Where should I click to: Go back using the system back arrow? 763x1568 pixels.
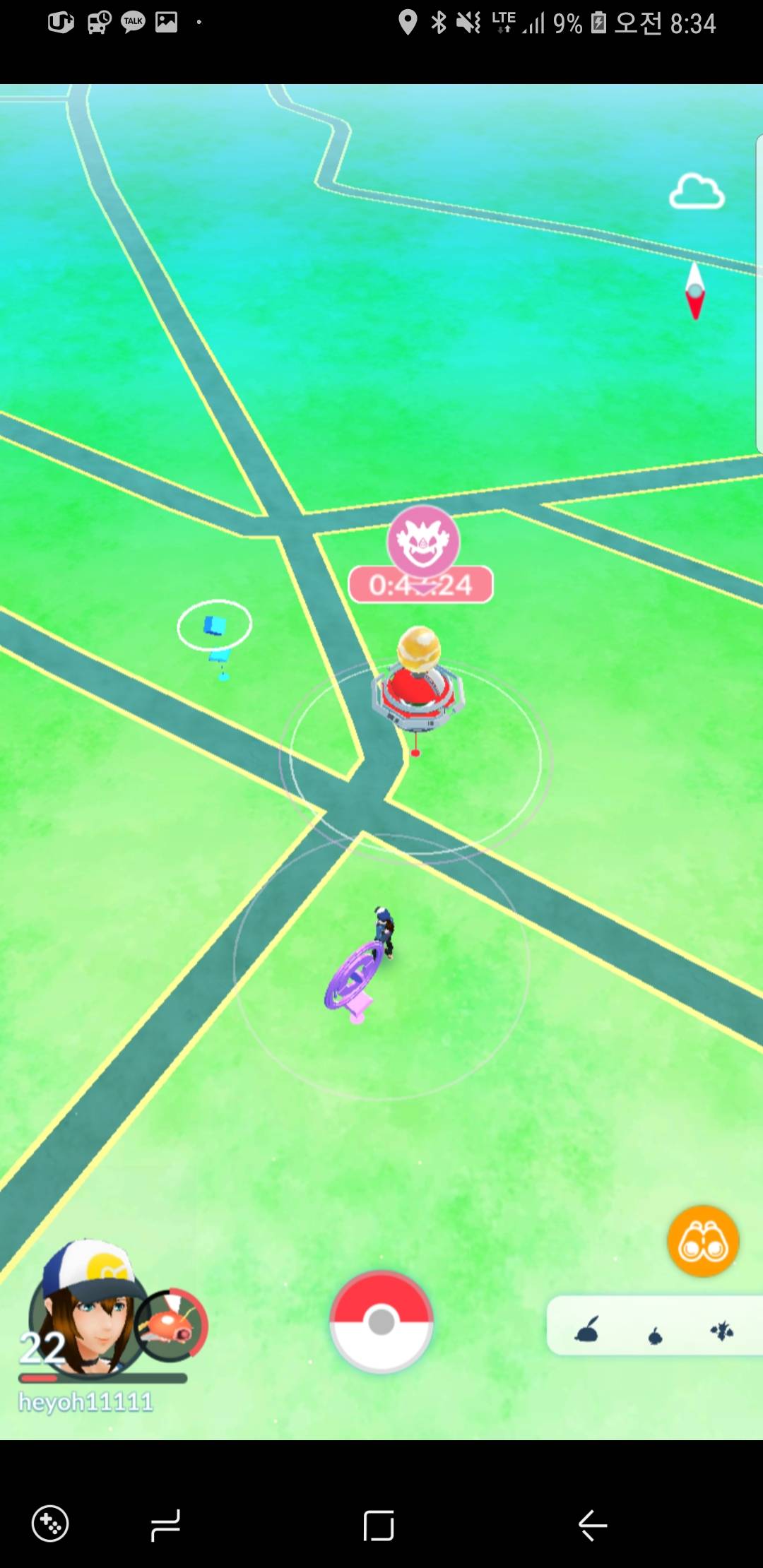tap(592, 1524)
